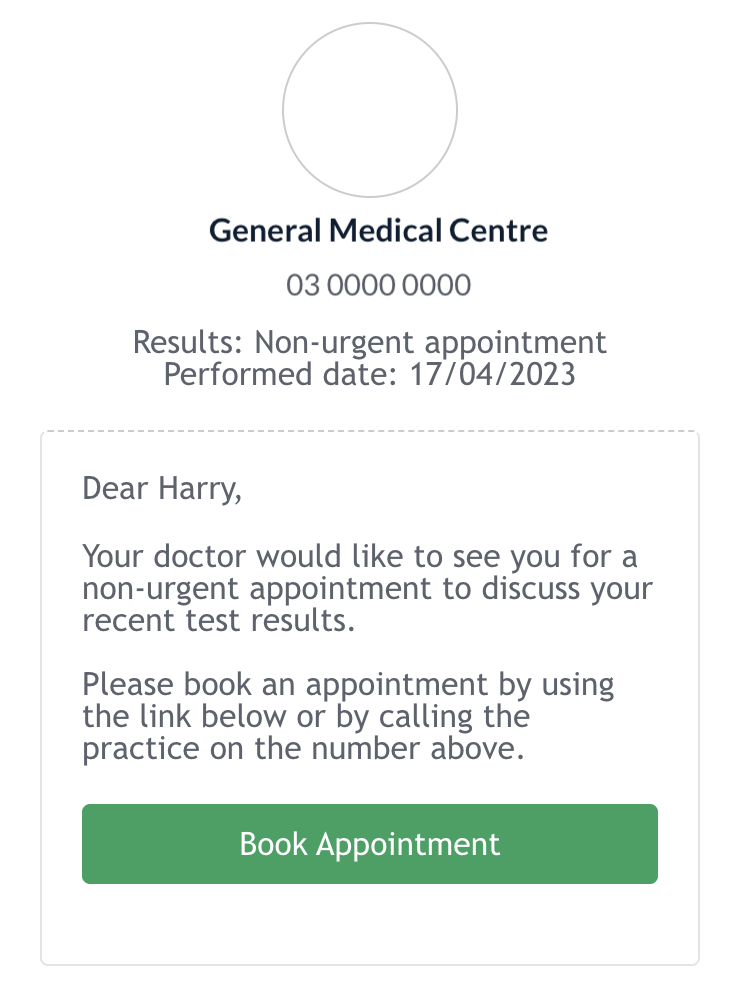Click the Dear Harry greeting line
The width and height of the screenshot is (738, 1004).
[162, 489]
